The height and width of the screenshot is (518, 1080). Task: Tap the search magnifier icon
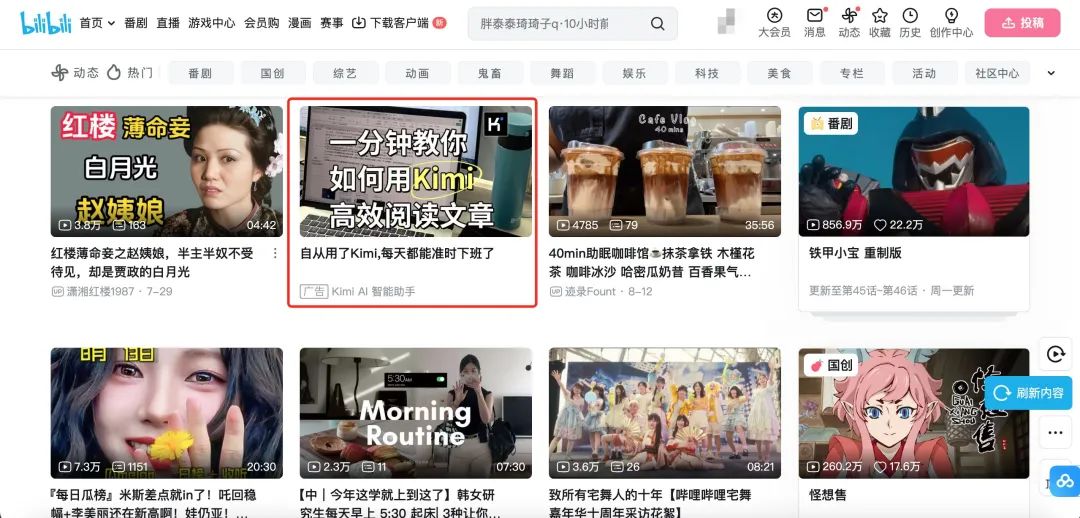pyautogui.click(x=657, y=23)
